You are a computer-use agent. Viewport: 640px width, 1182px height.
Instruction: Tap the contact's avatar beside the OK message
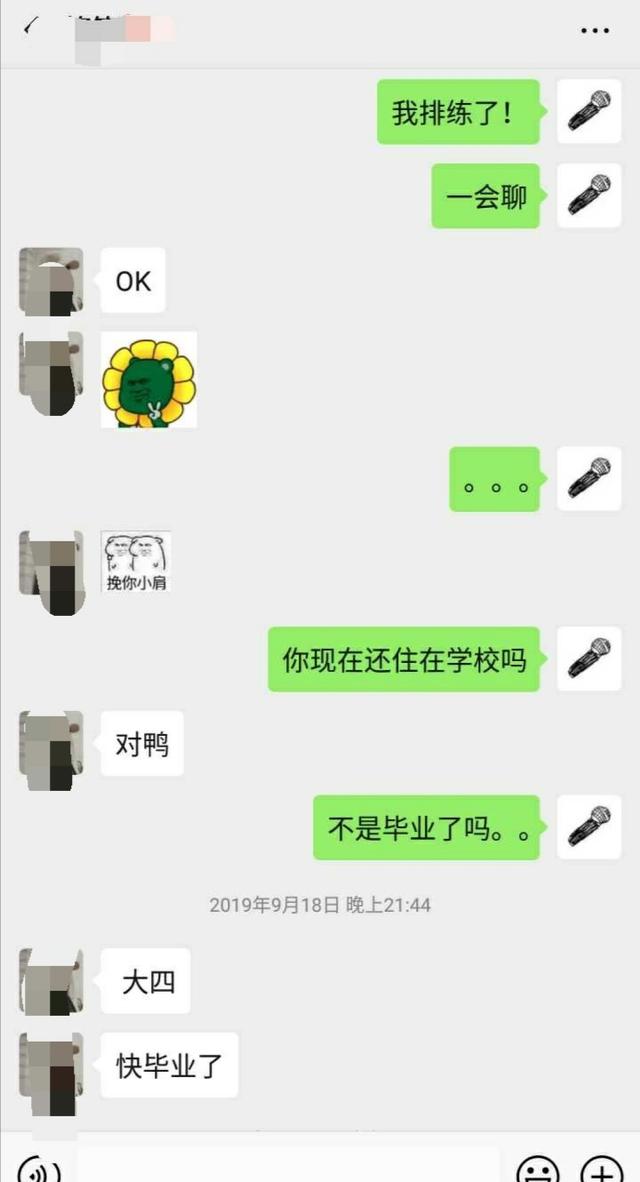tap(51, 282)
